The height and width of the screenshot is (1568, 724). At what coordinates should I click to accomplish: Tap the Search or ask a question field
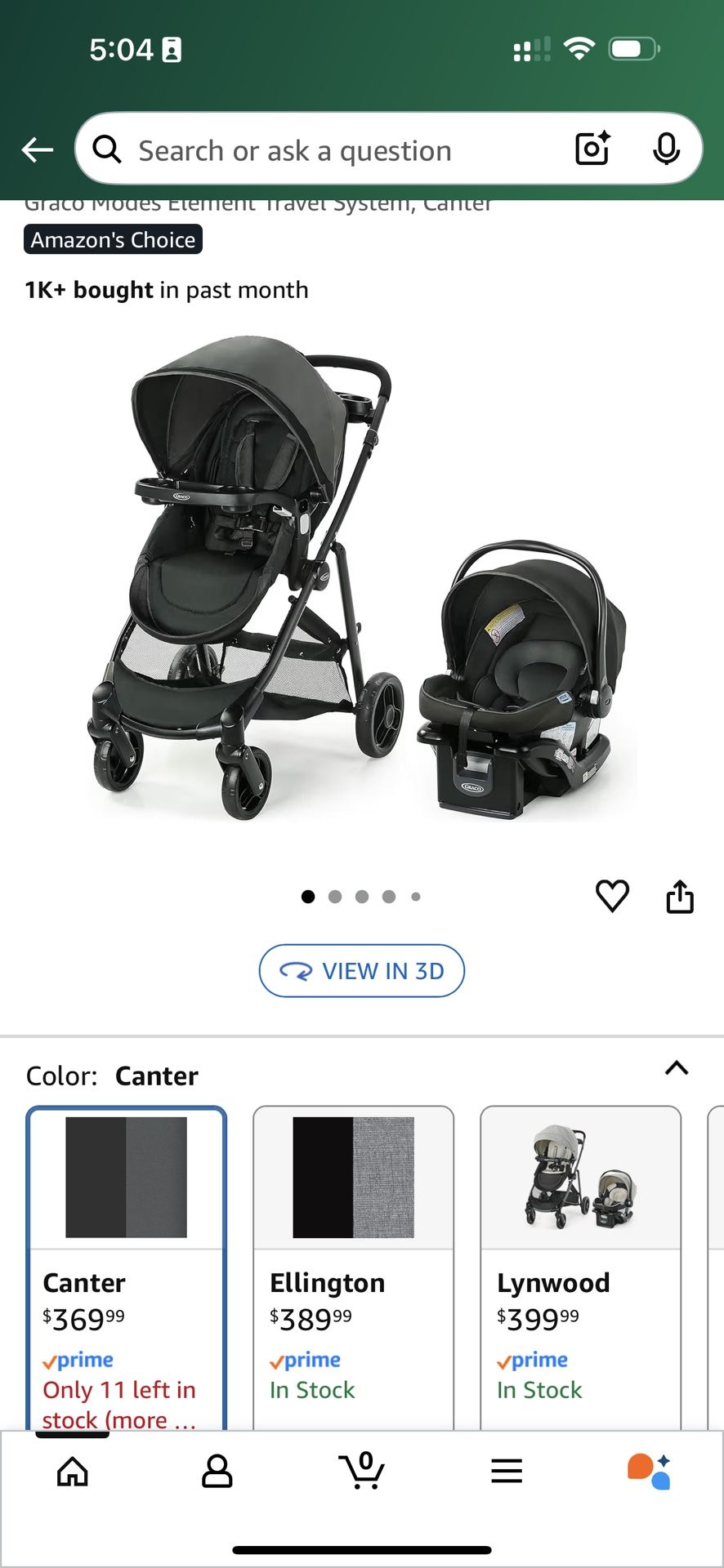click(x=327, y=149)
